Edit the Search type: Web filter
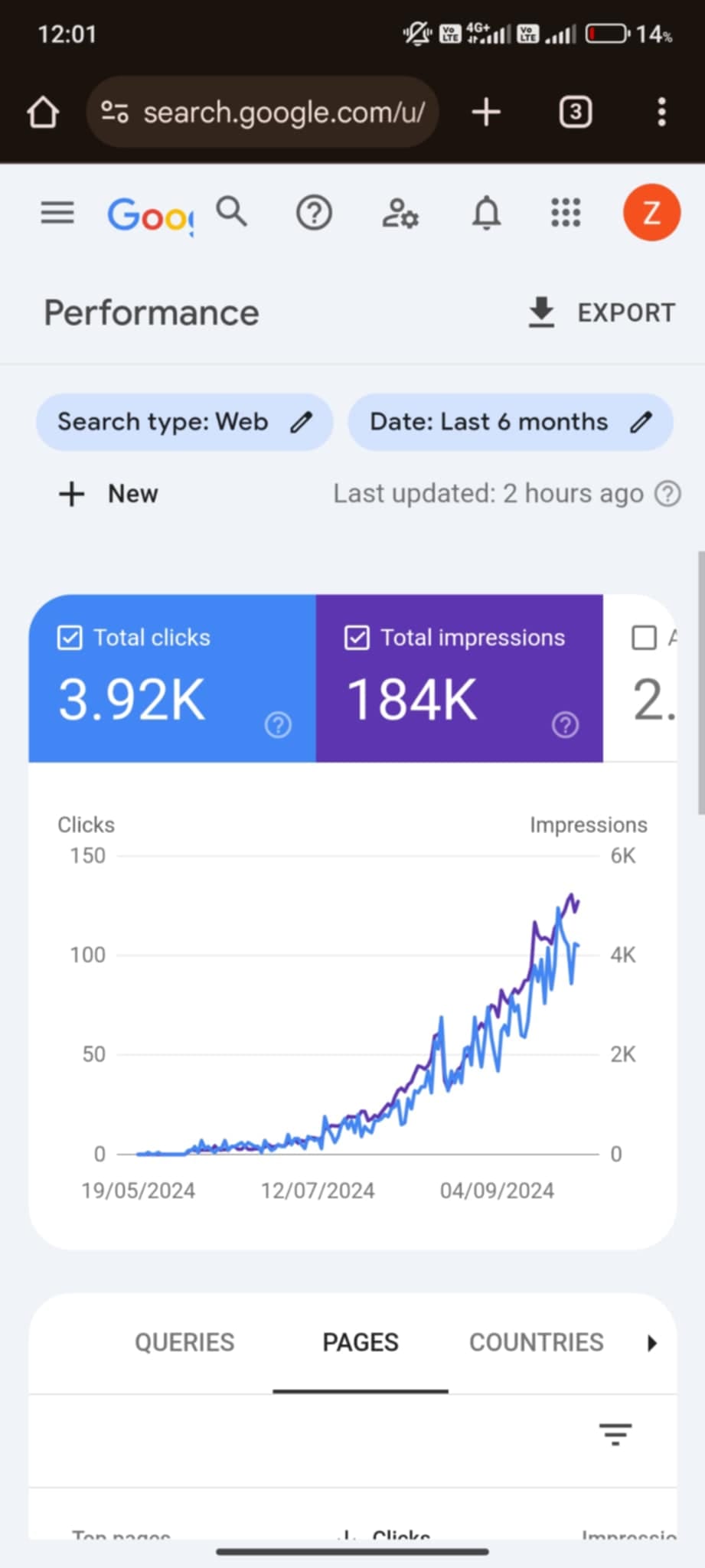Screen dimensions: 705x1568 pyautogui.click(x=184, y=422)
